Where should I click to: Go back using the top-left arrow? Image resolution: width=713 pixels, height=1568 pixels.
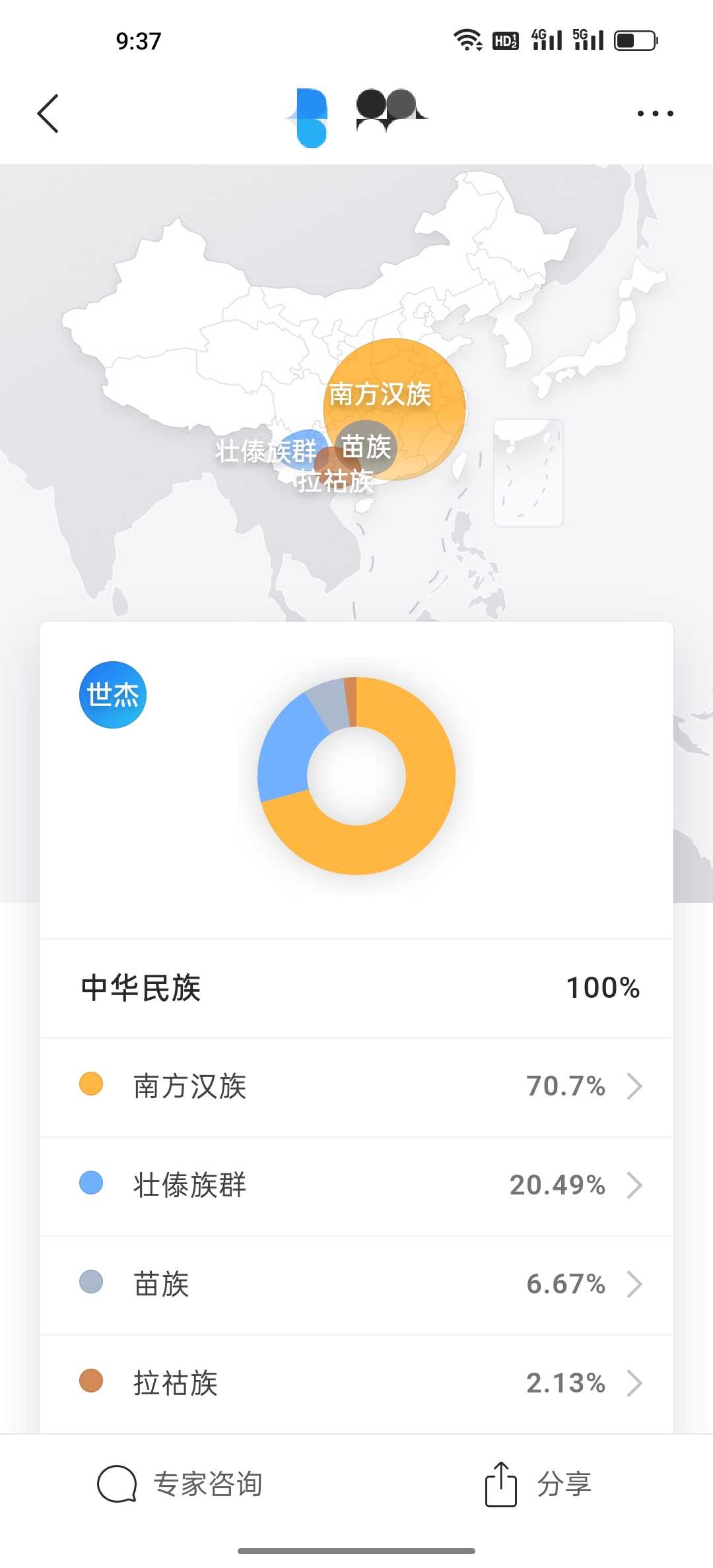pos(48,114)
